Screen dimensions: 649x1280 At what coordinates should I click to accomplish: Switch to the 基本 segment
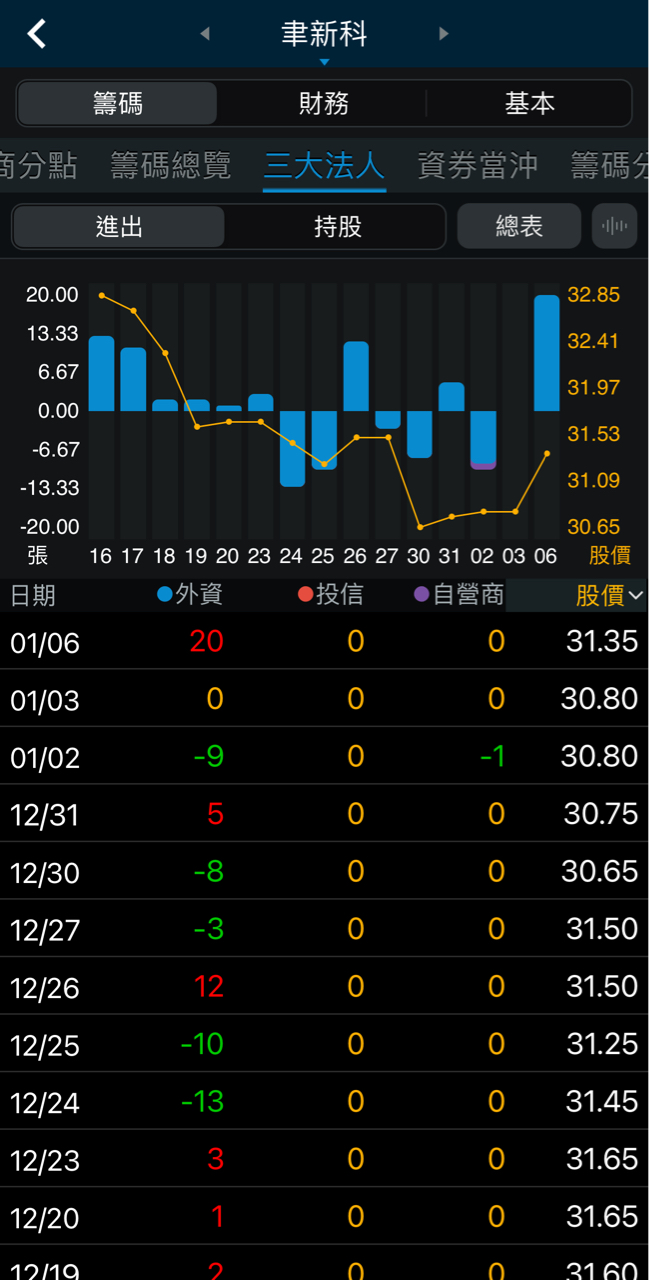tap(529, 103)
